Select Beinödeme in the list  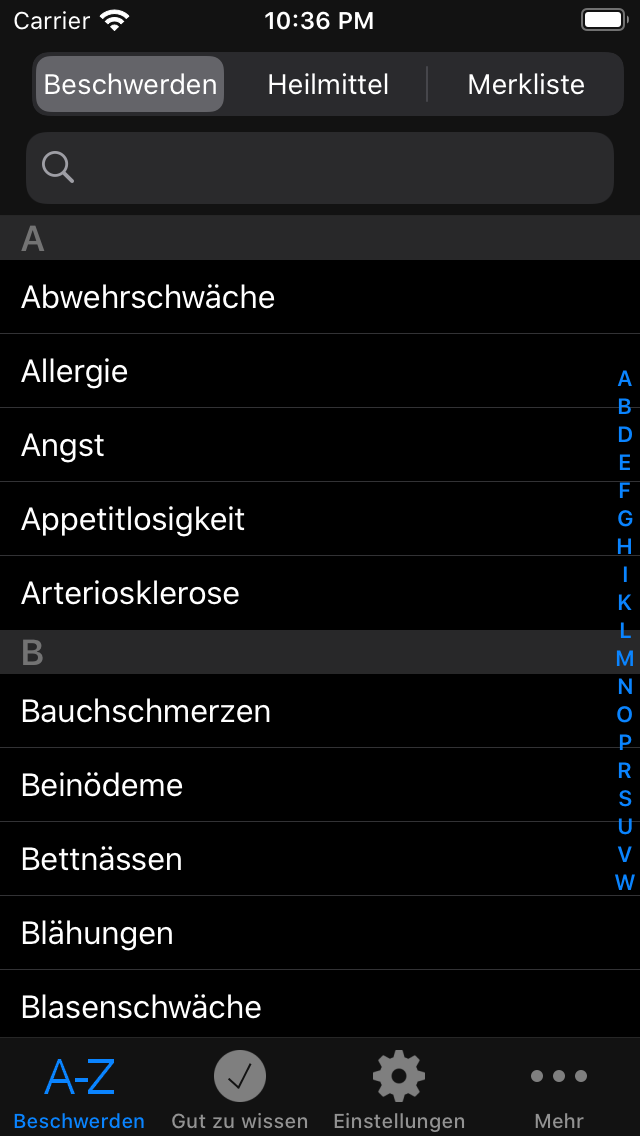pyautogui.click(x=320, y=785)
